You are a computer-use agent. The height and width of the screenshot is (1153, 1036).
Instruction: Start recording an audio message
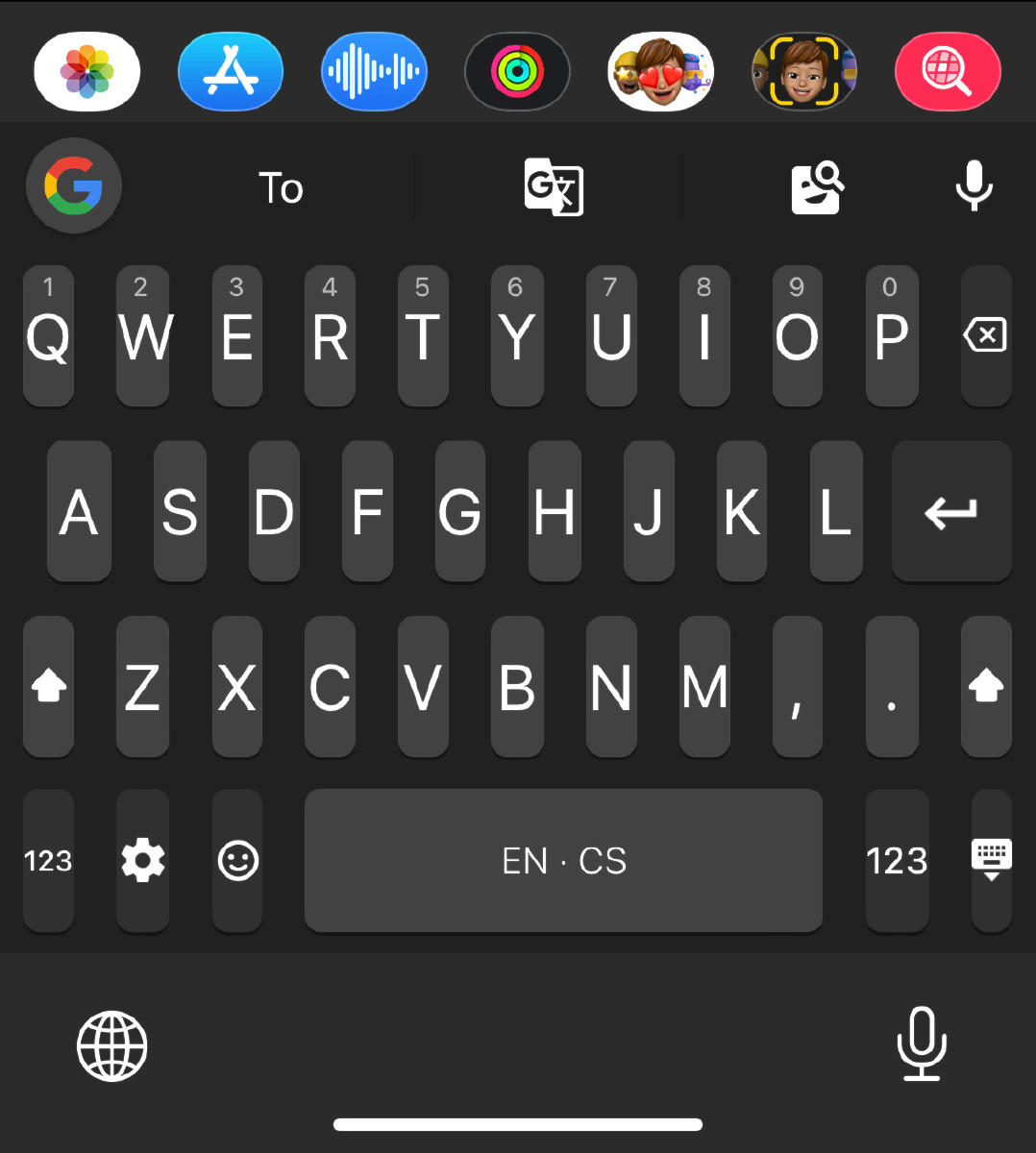(x=374, y=71)
